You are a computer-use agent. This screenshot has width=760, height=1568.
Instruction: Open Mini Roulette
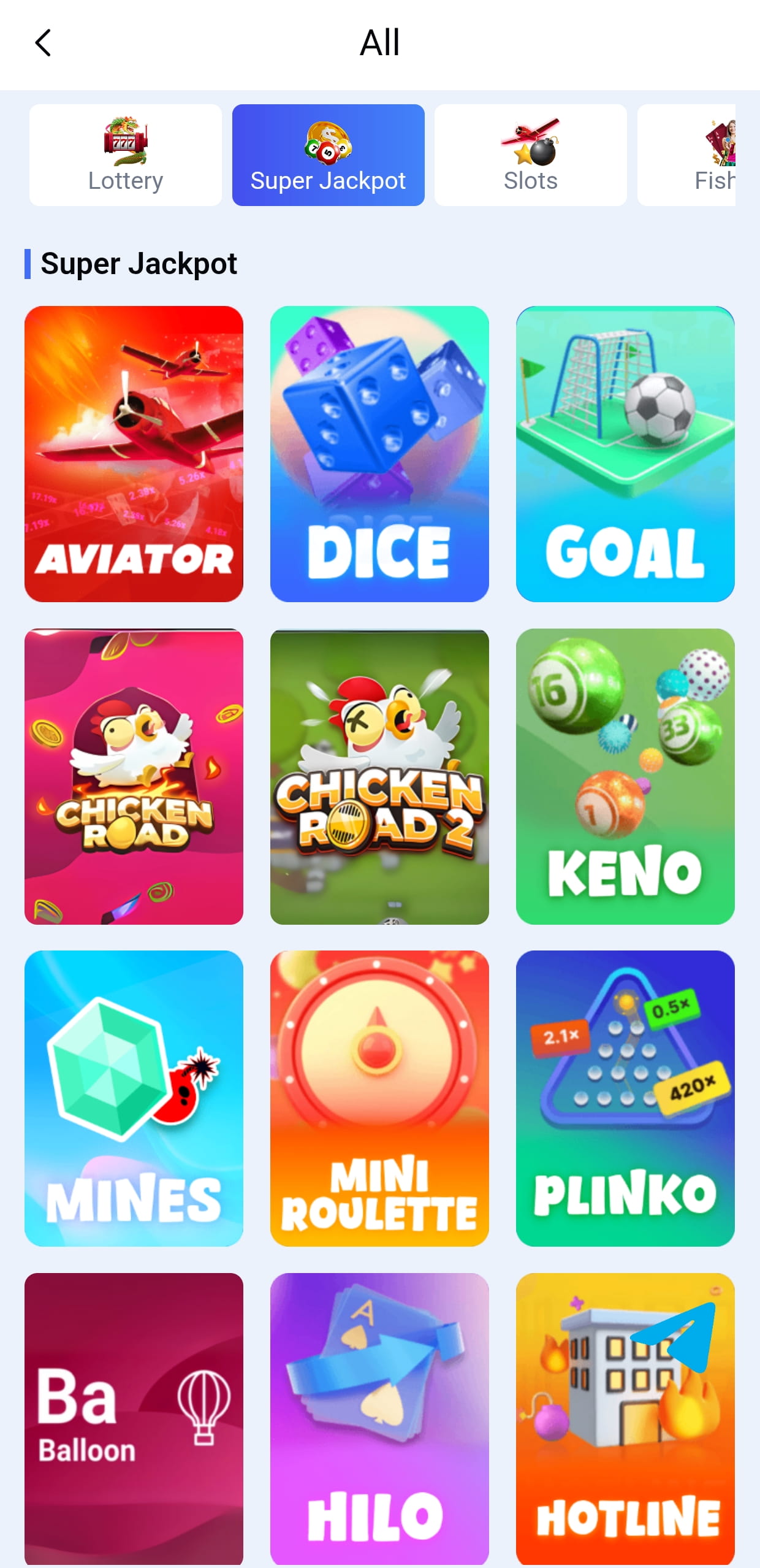click(379, 1098)
